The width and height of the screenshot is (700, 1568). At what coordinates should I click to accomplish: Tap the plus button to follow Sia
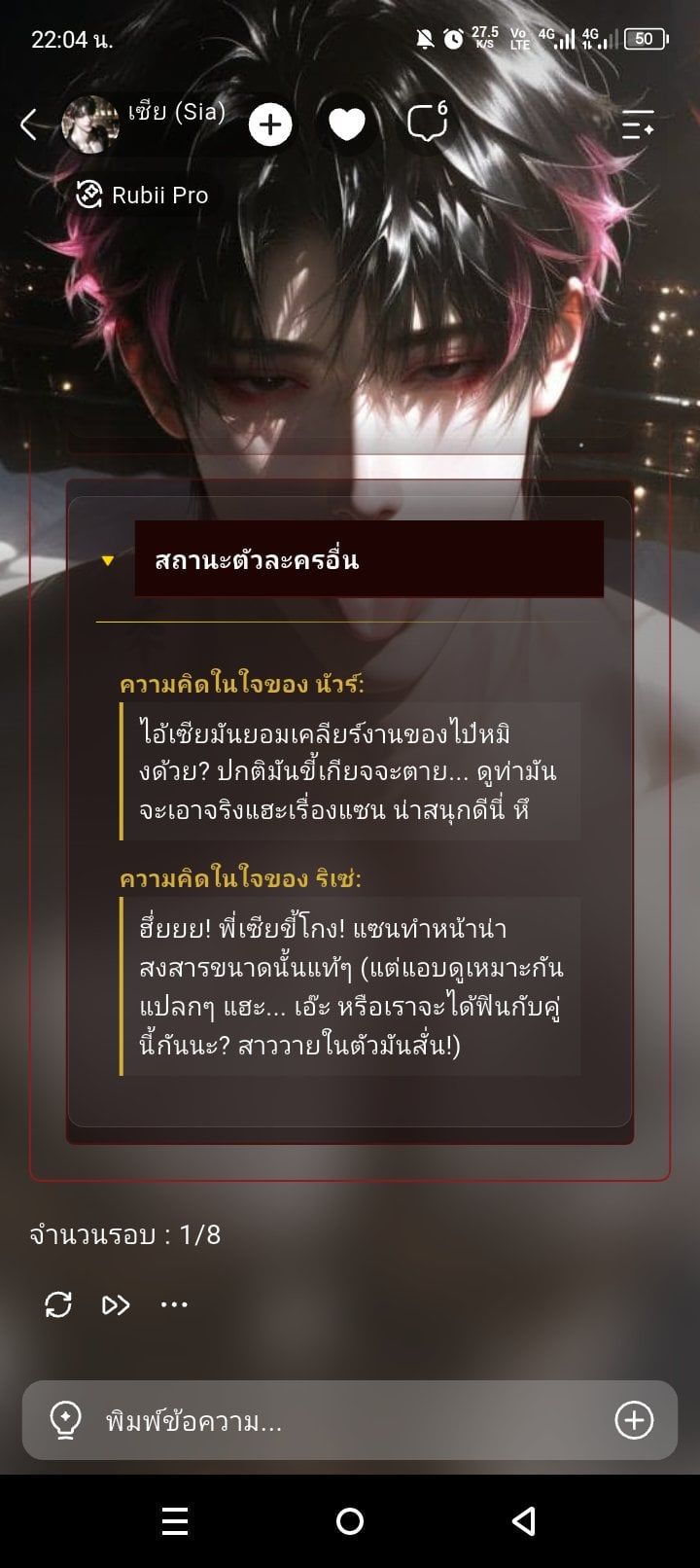[270, 125]
